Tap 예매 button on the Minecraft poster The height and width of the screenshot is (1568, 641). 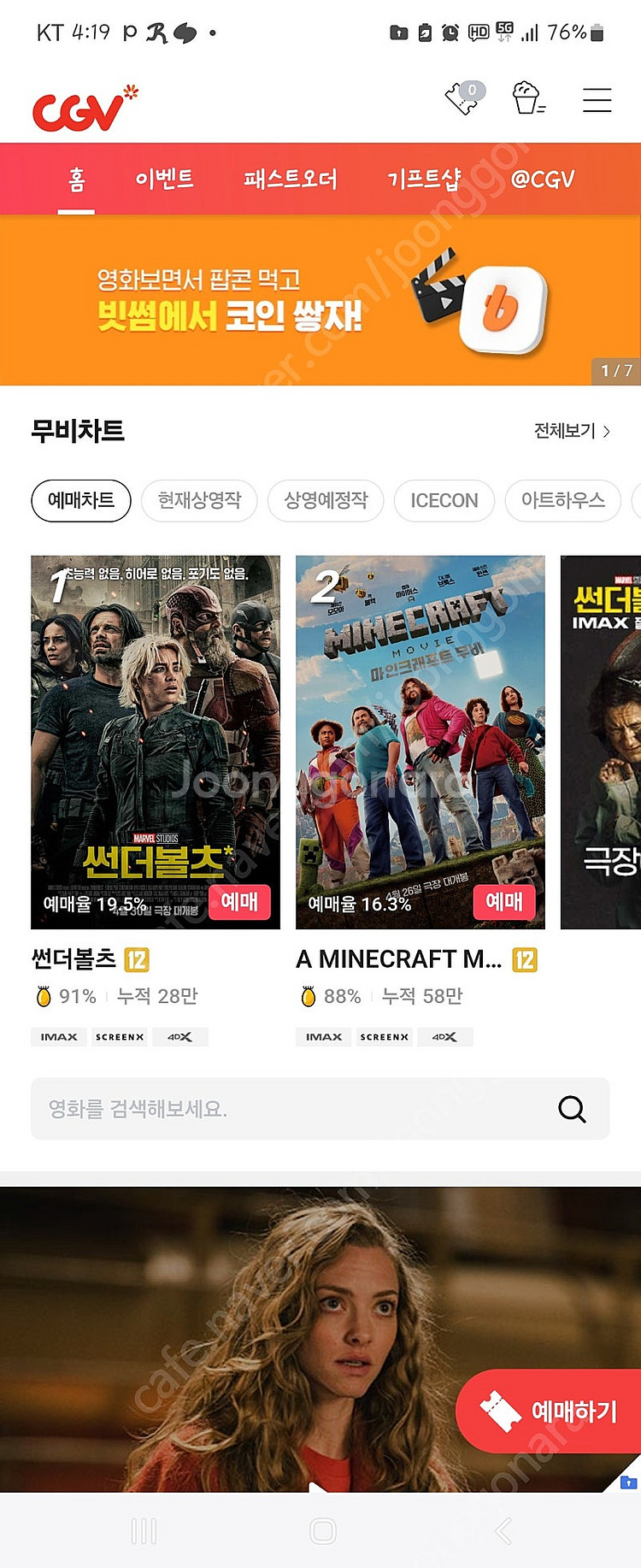505,902
